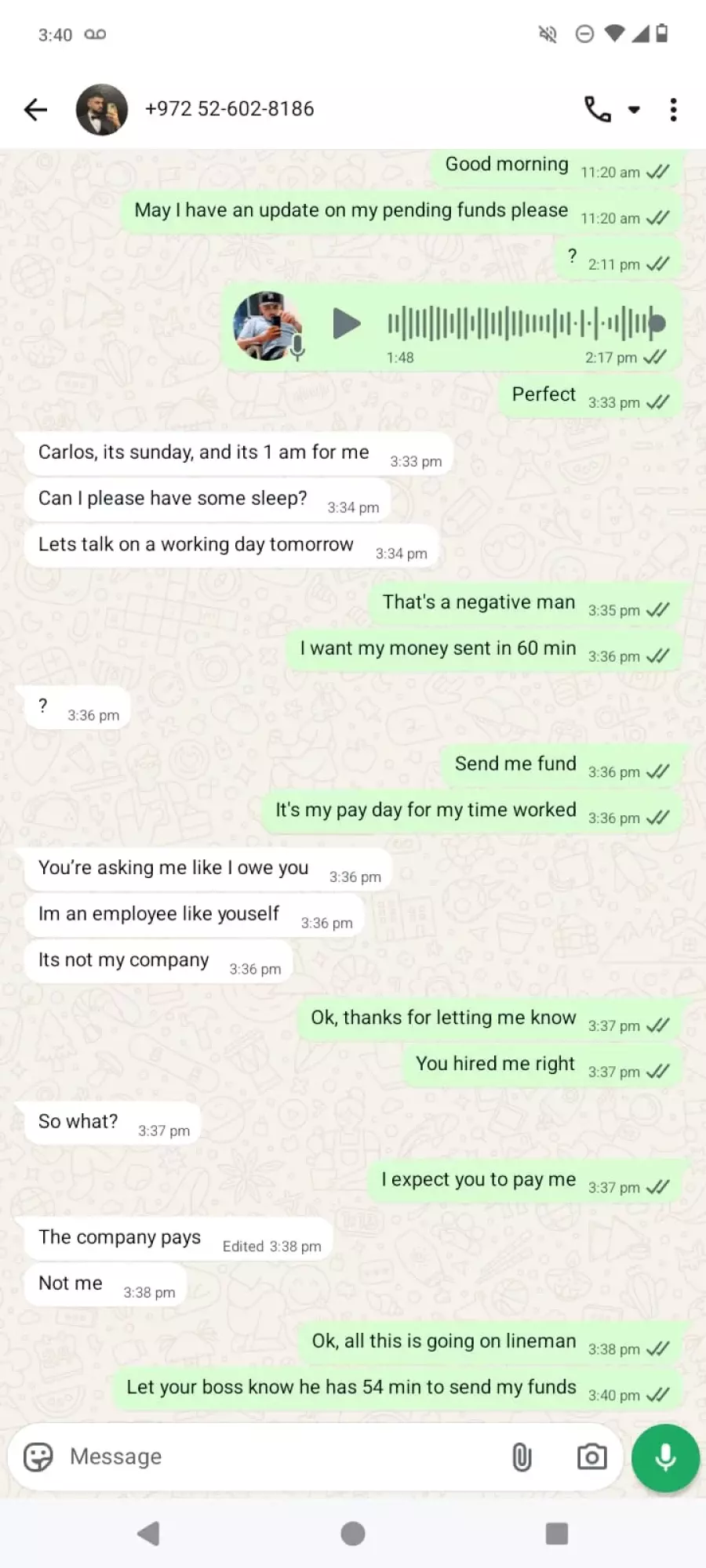The image size is (706, 1568).
Task: Expand the call options dropdown arrow
Action: pyautogui.click(x=634, y=110)
